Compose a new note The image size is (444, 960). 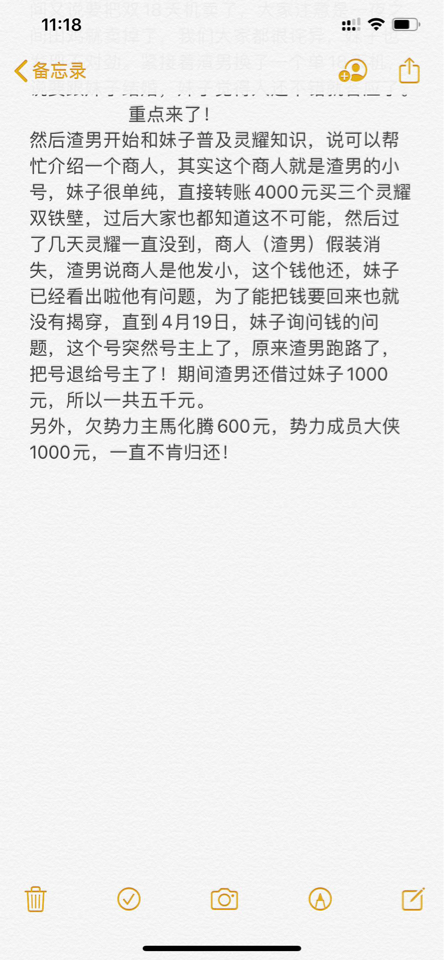[x=413, y=899]
